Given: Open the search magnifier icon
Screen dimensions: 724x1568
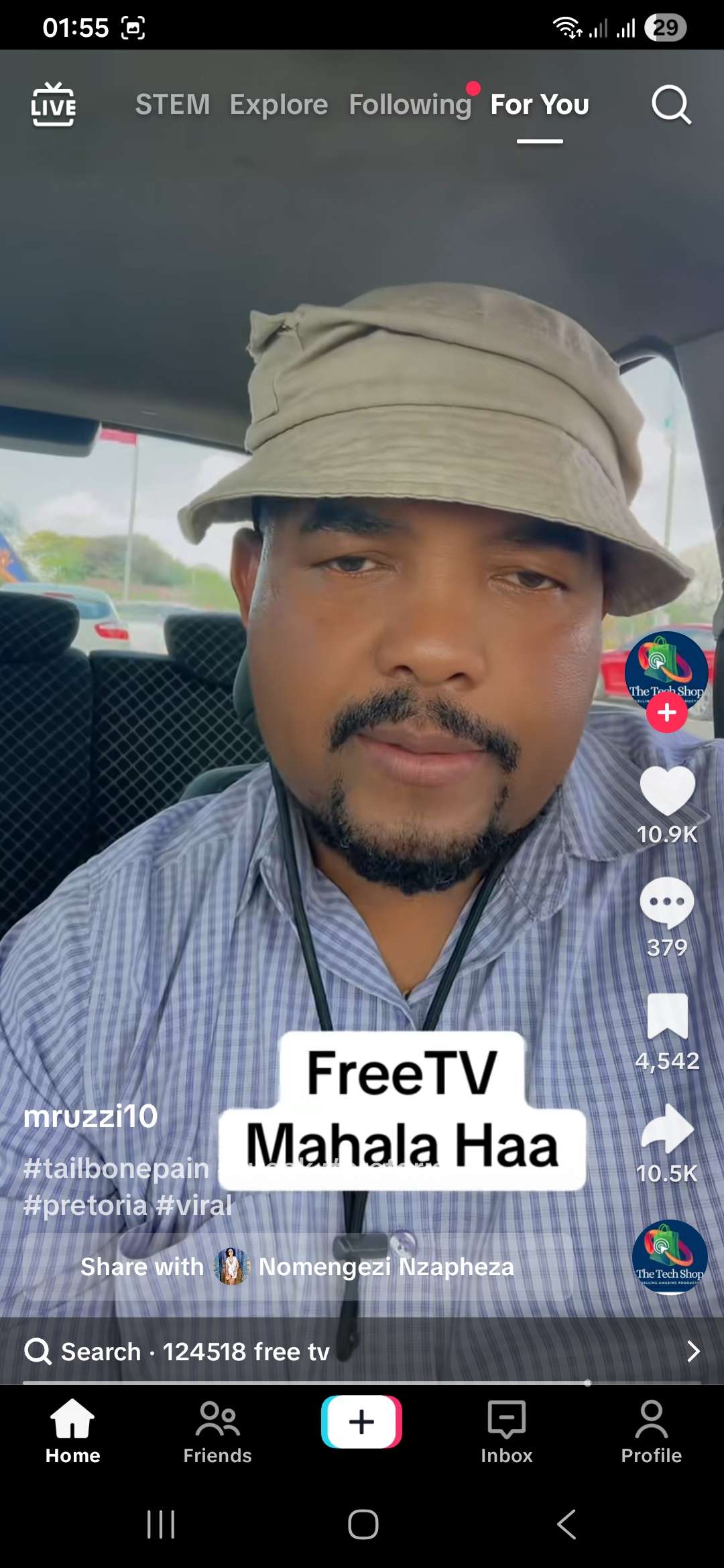Looking at the screenshot, I should (x=671, y=105).
